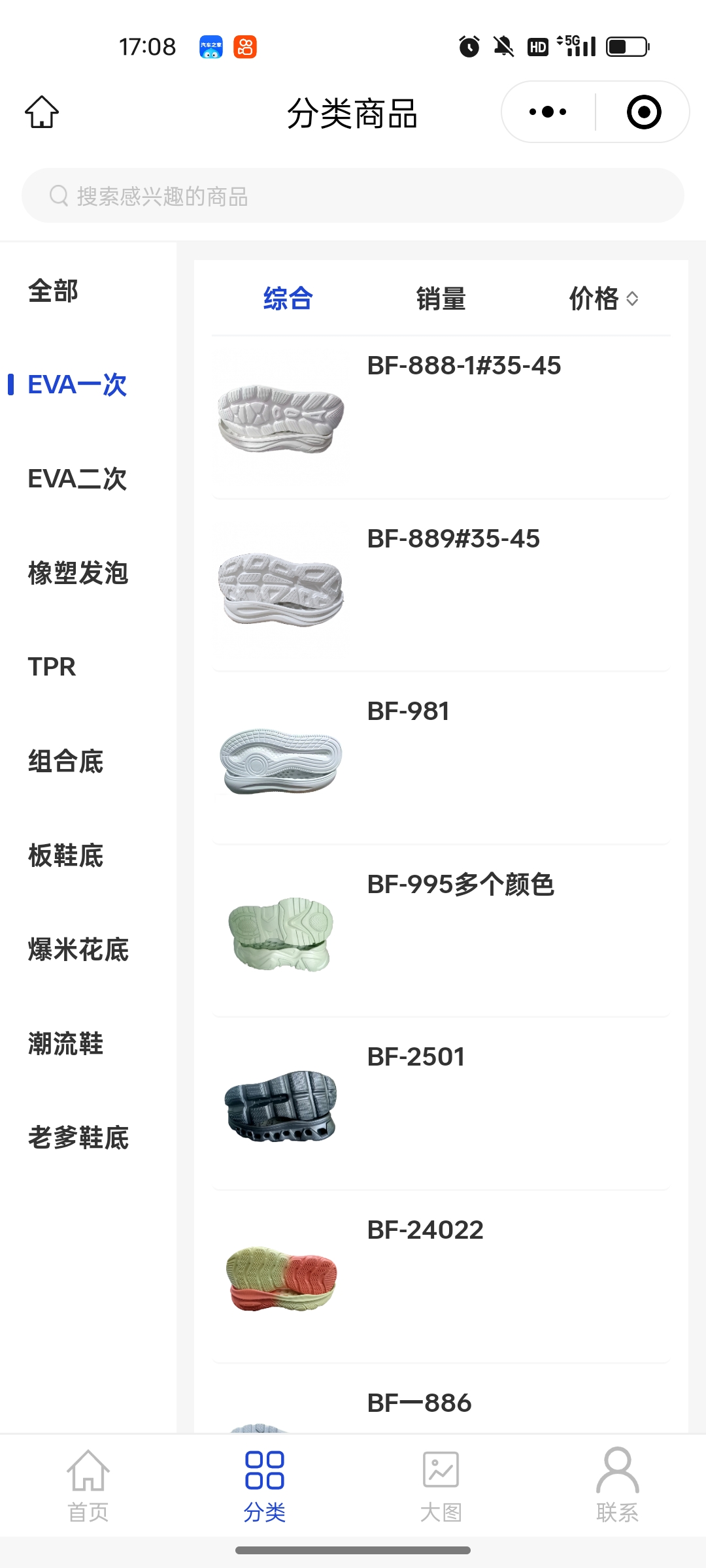The image size is (706, 1568).
Task: Close the mini program with circle button
Action: coord(643,112)
